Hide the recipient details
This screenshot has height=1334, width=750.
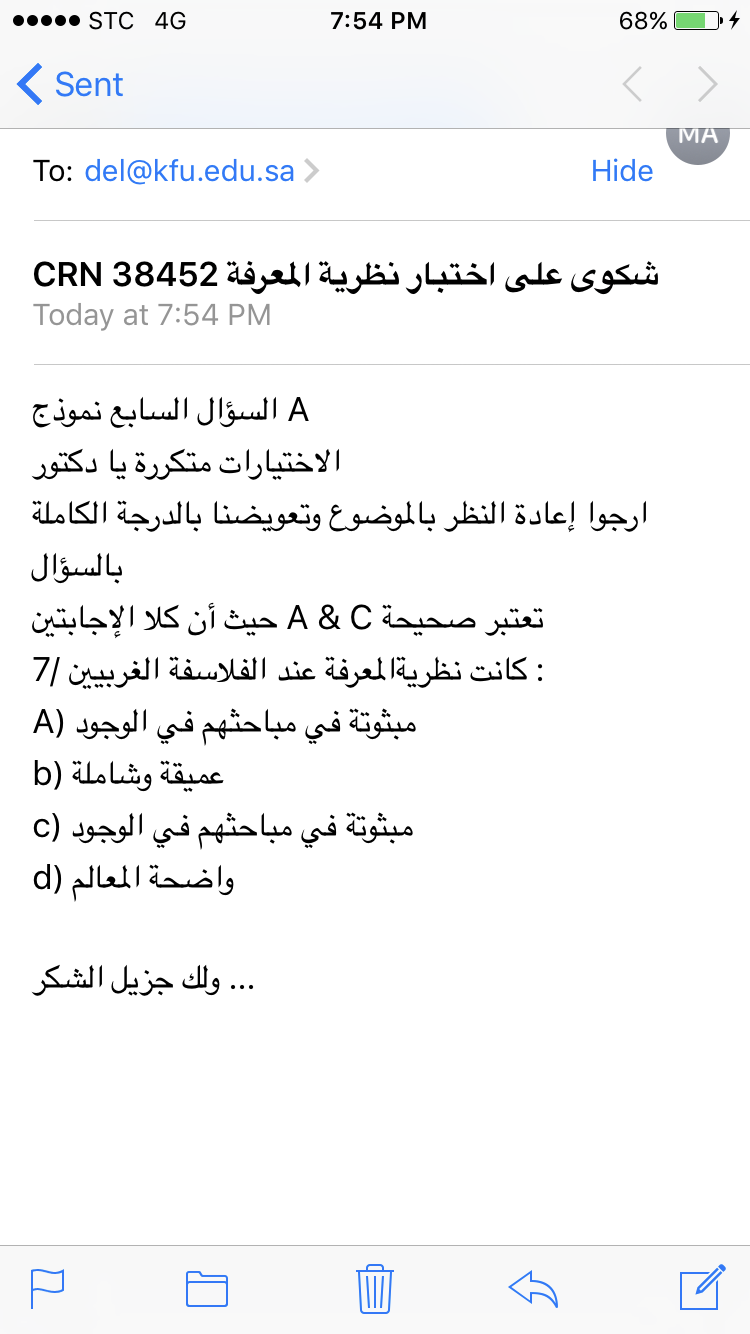(622, 171)
